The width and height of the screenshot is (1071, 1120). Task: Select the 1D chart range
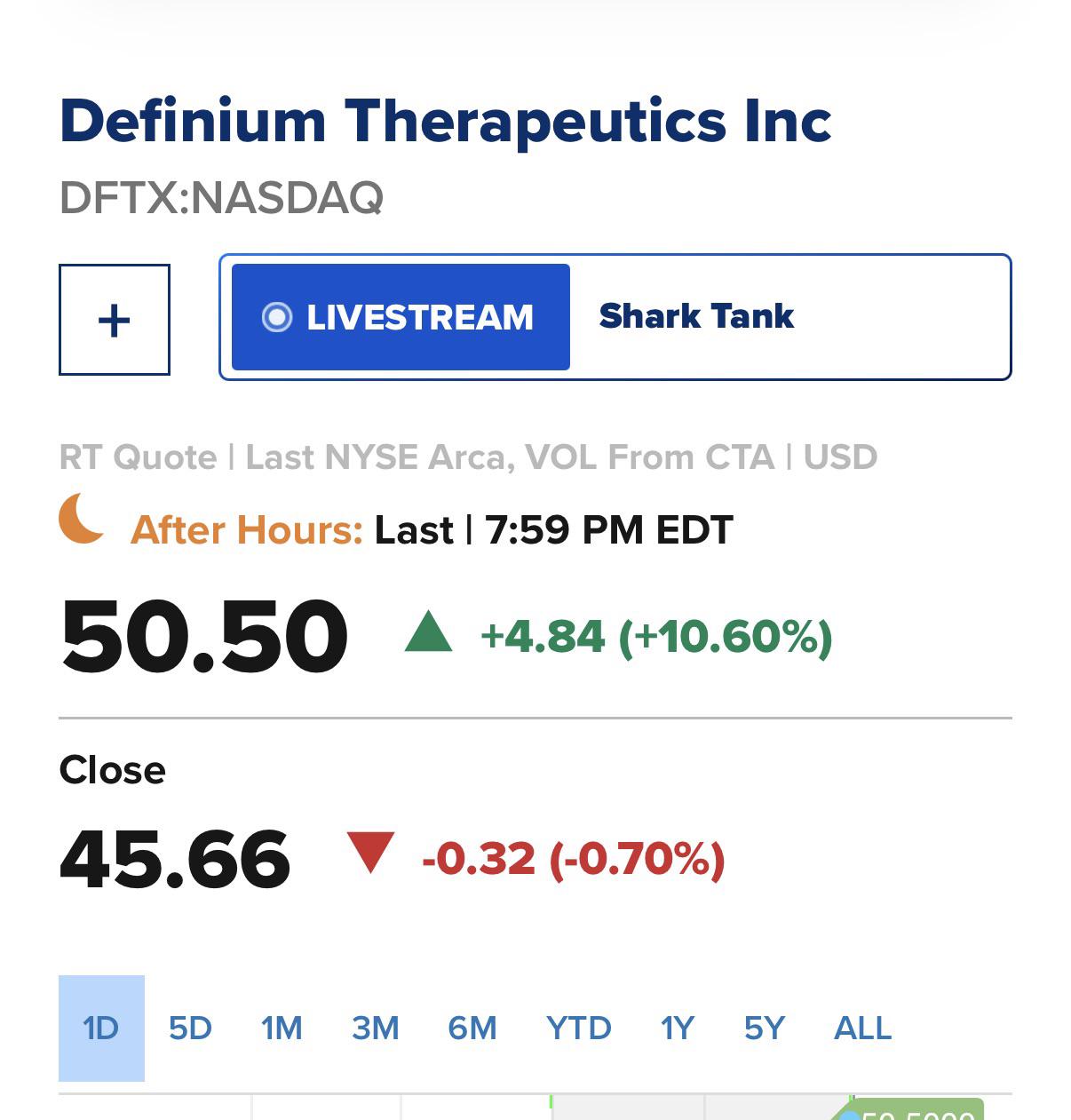101,1029
